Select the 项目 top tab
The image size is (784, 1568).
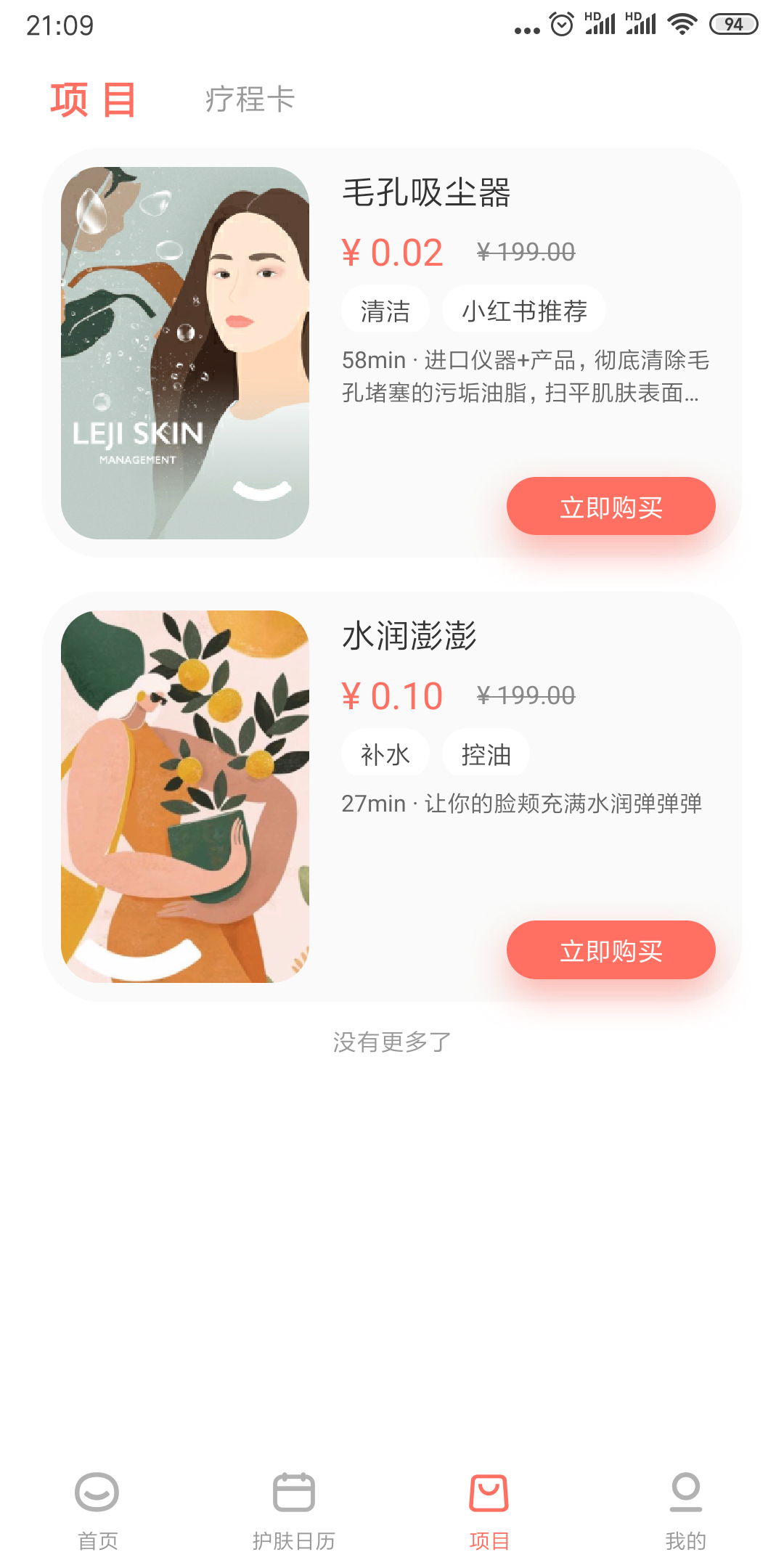click(x=93, y=99)
